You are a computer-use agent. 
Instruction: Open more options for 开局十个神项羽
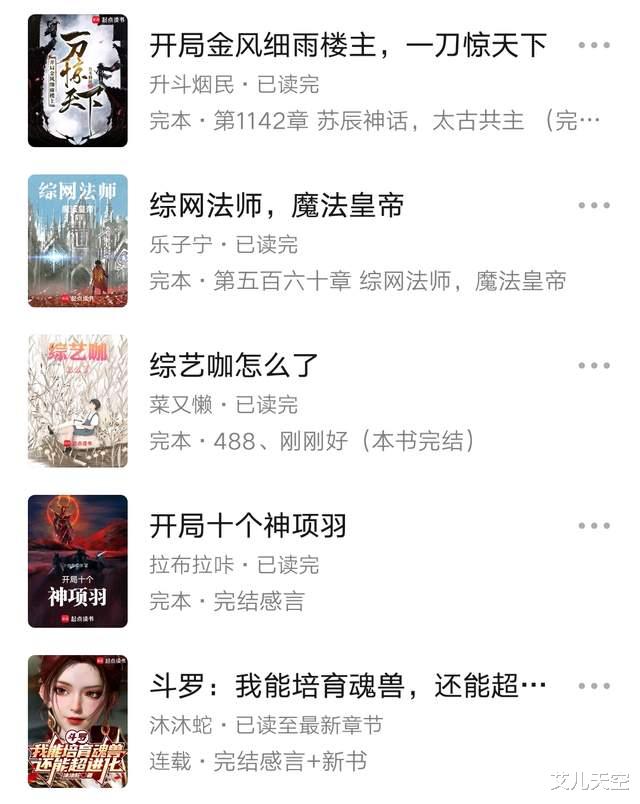coord(594,526)
